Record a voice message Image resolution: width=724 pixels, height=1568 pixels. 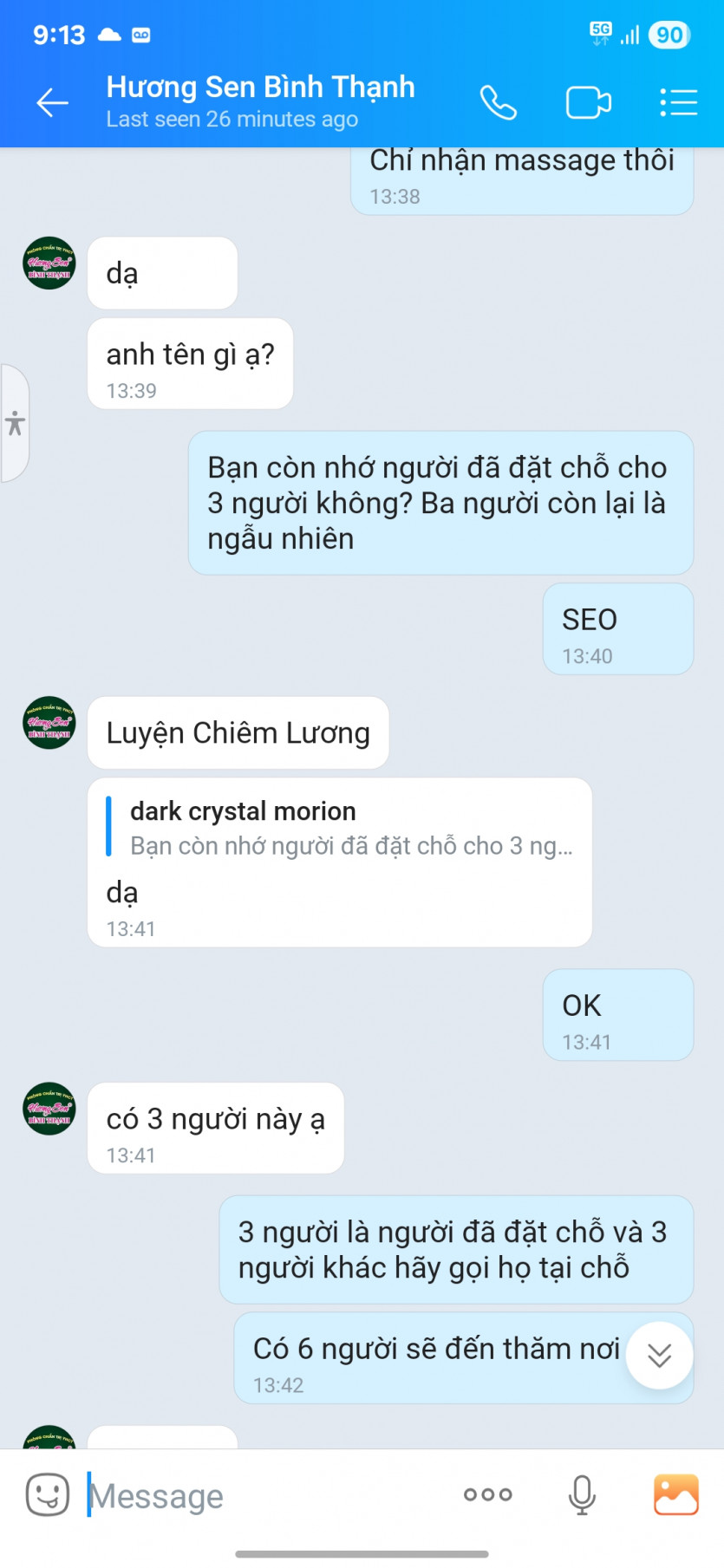(582, 1494)
